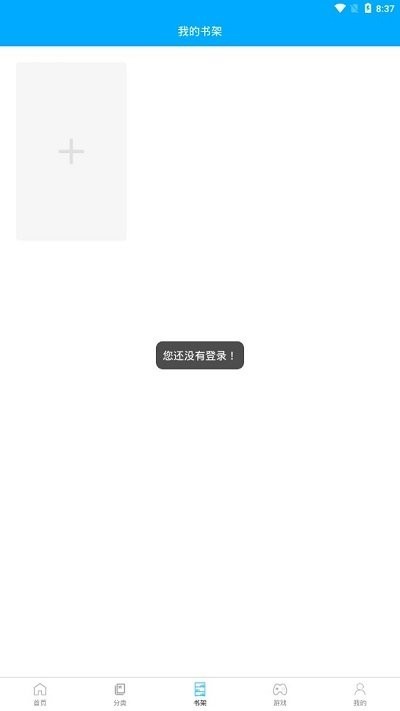Open the 我的 profile tab

click(x=360, y=694)
